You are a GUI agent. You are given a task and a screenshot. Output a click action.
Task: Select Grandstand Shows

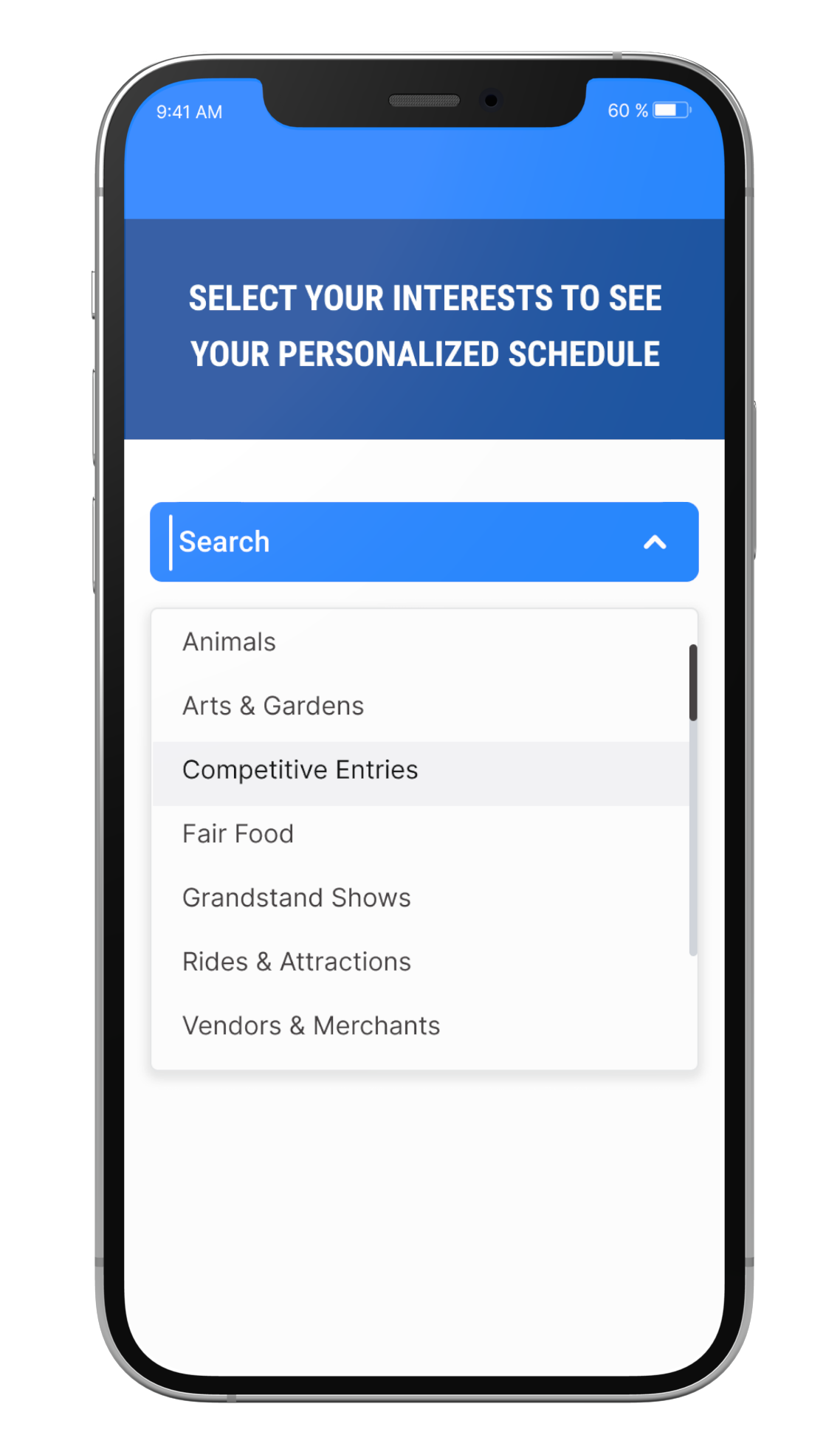tap(420, 898)
